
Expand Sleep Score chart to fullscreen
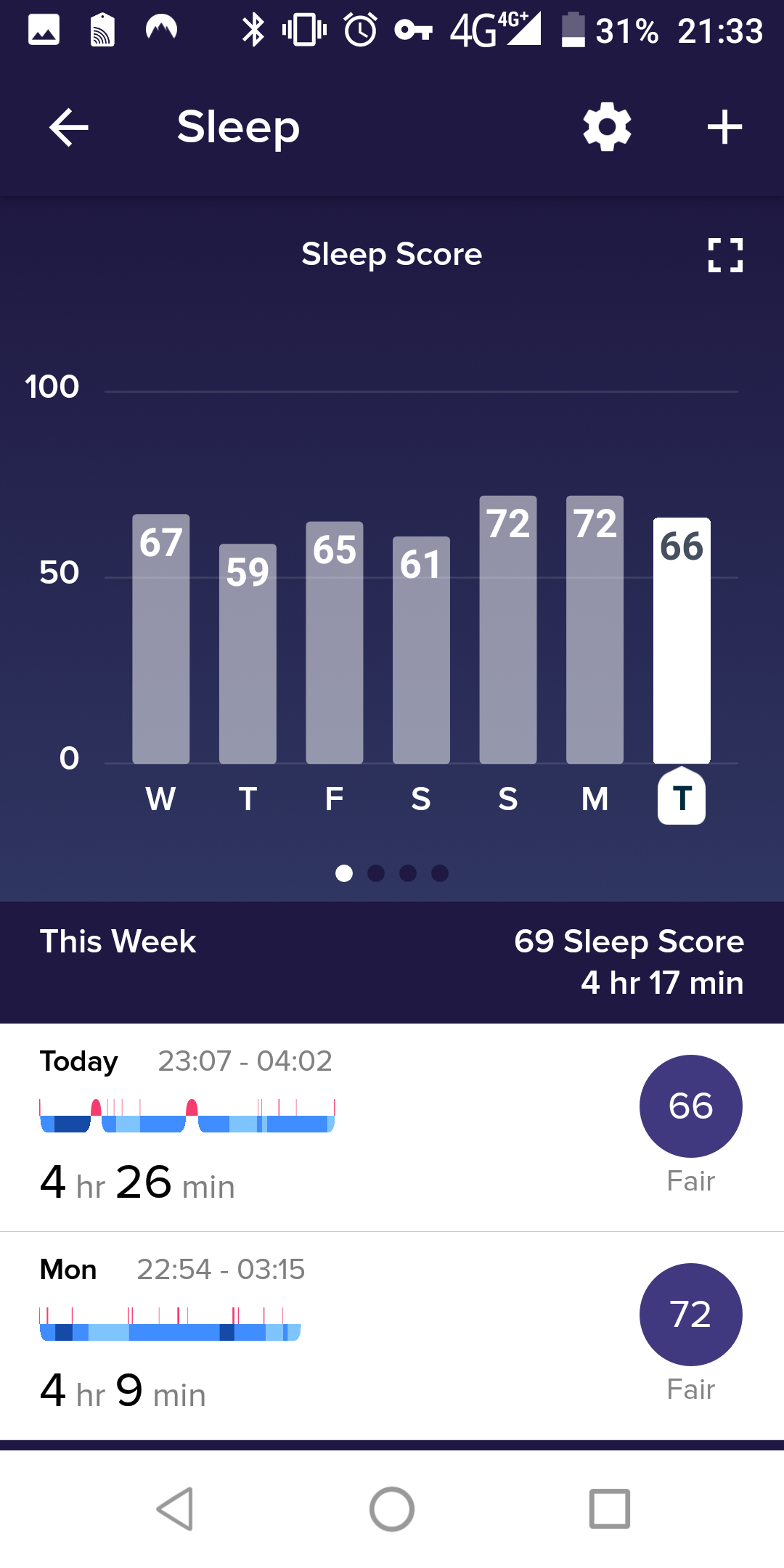coord(725,256)
